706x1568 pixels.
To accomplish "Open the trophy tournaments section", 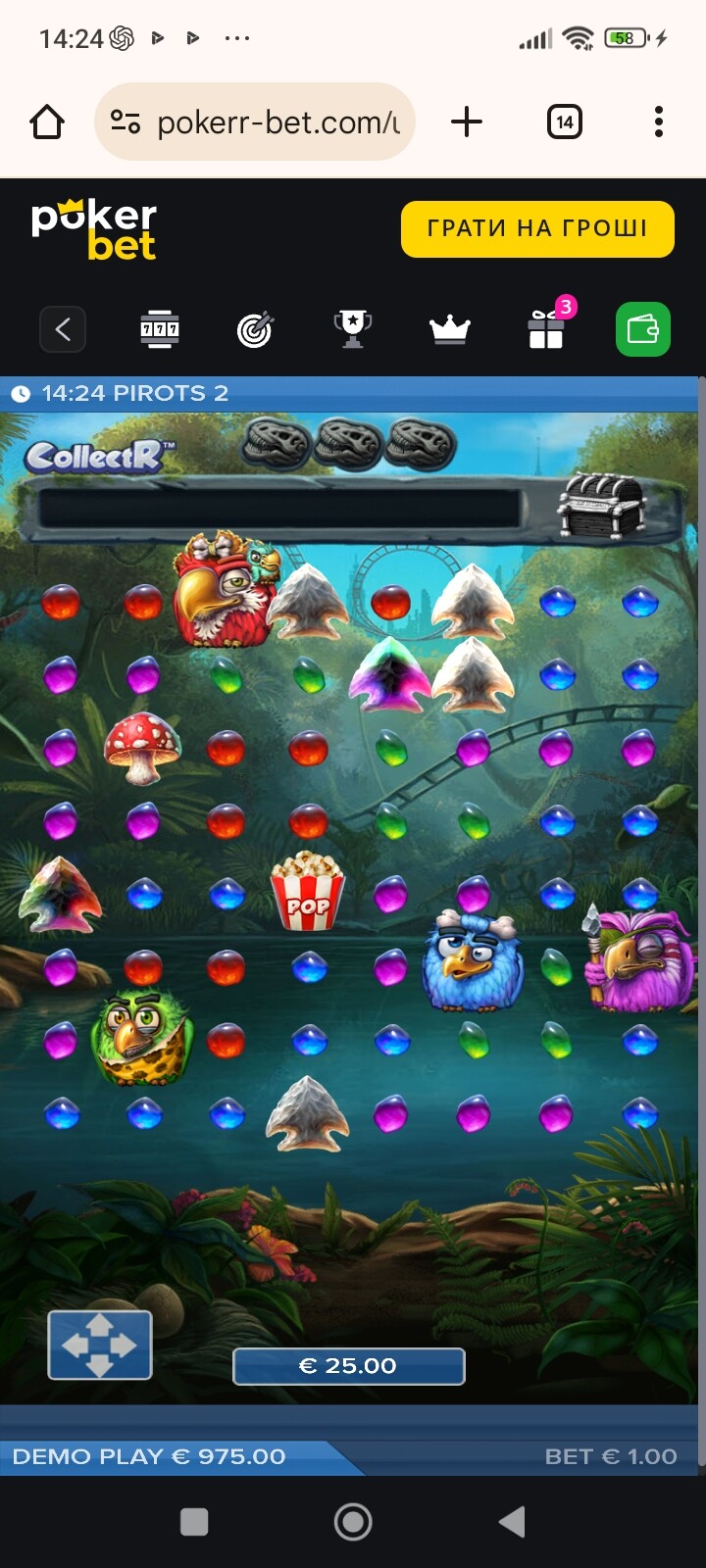I will coord(352,329).
